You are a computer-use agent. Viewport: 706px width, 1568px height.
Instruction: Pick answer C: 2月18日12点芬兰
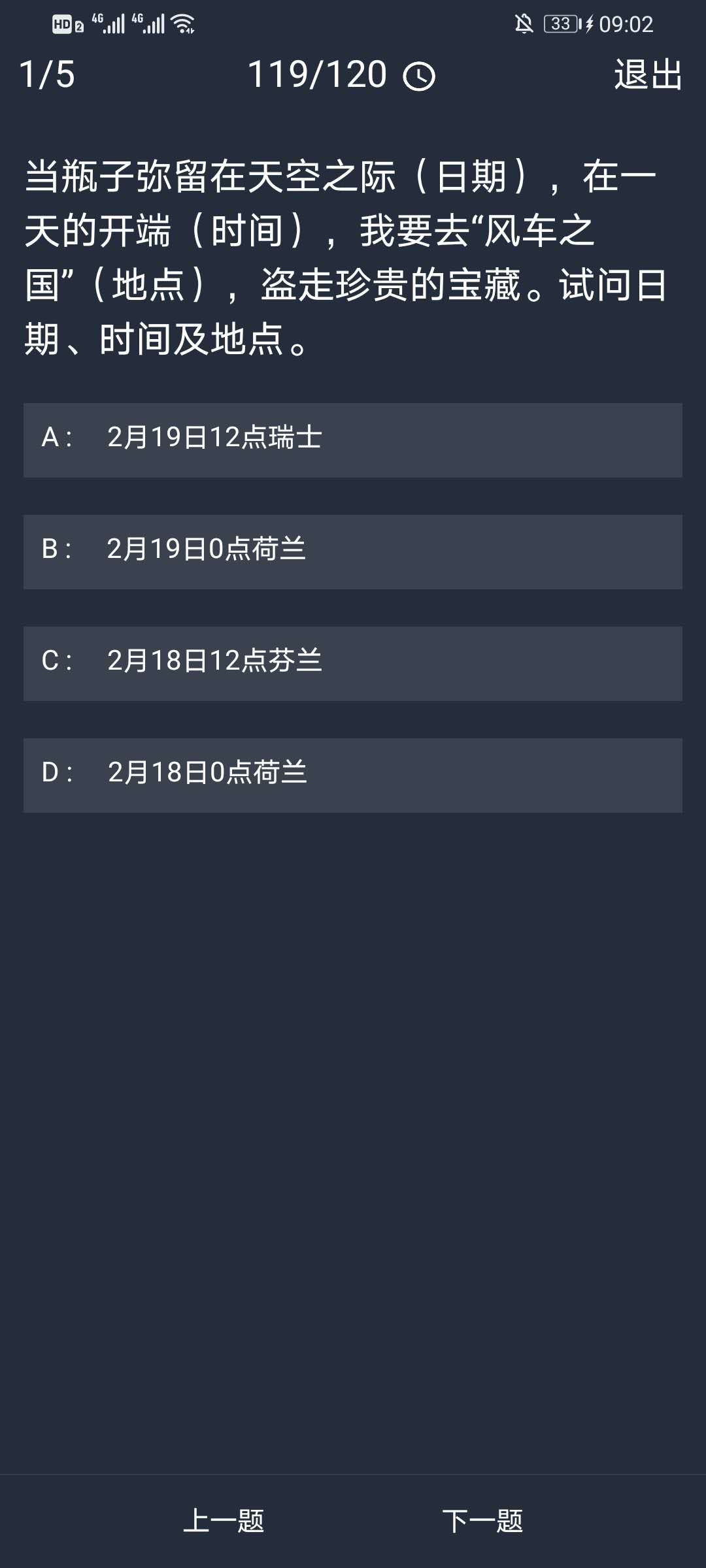[x=353, y=663]
